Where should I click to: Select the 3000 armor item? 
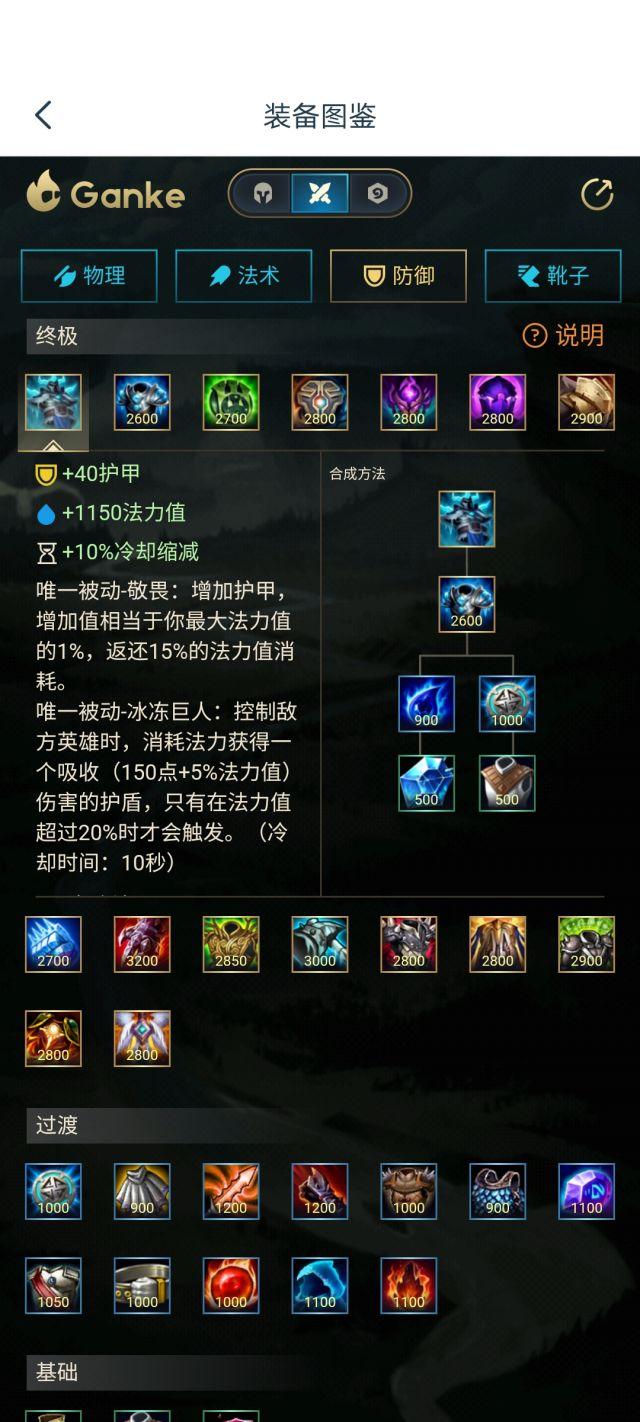(320, 944)
